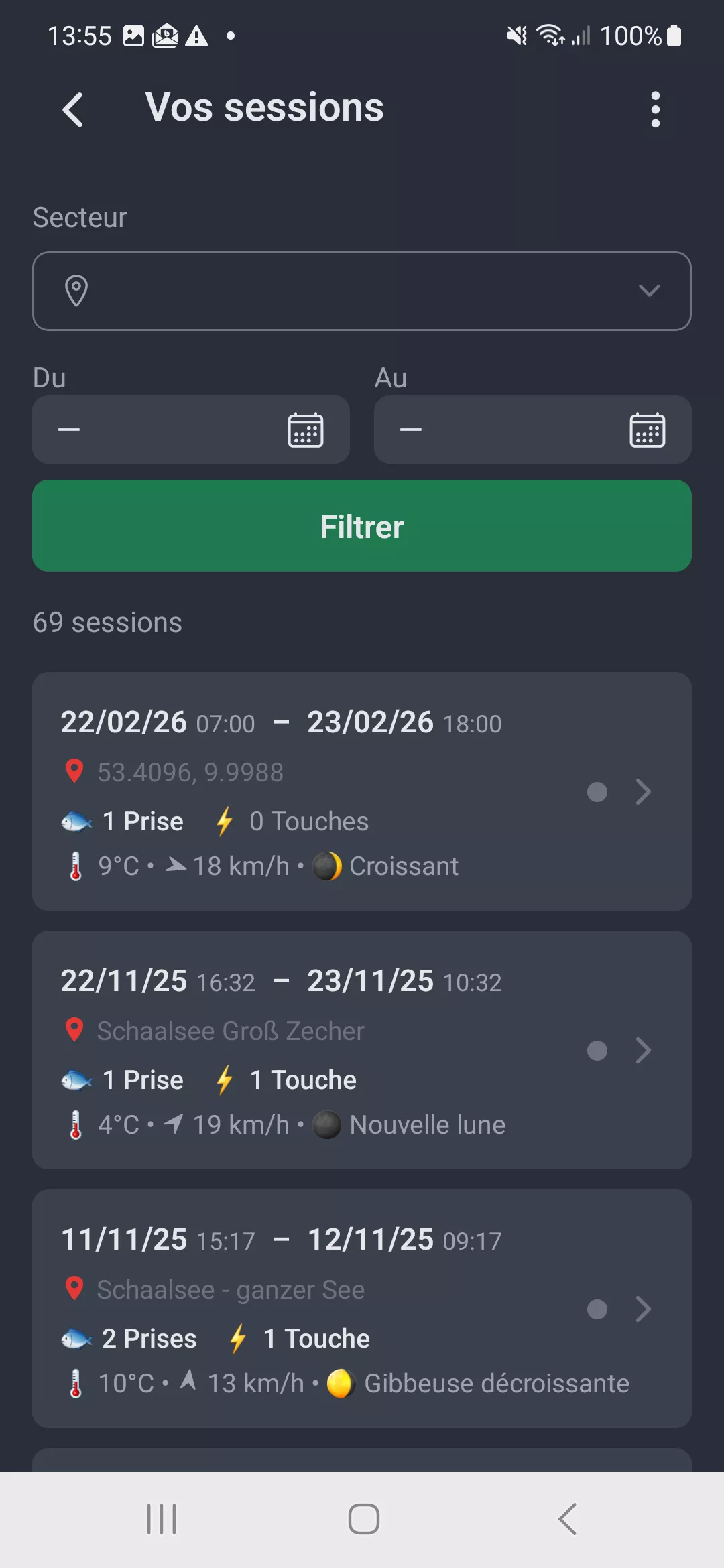Viewport: 724px width, 1568px height.
Task: Open the Schaalsee - ganzer See session via its chevron
Action: click(643, 1310)
